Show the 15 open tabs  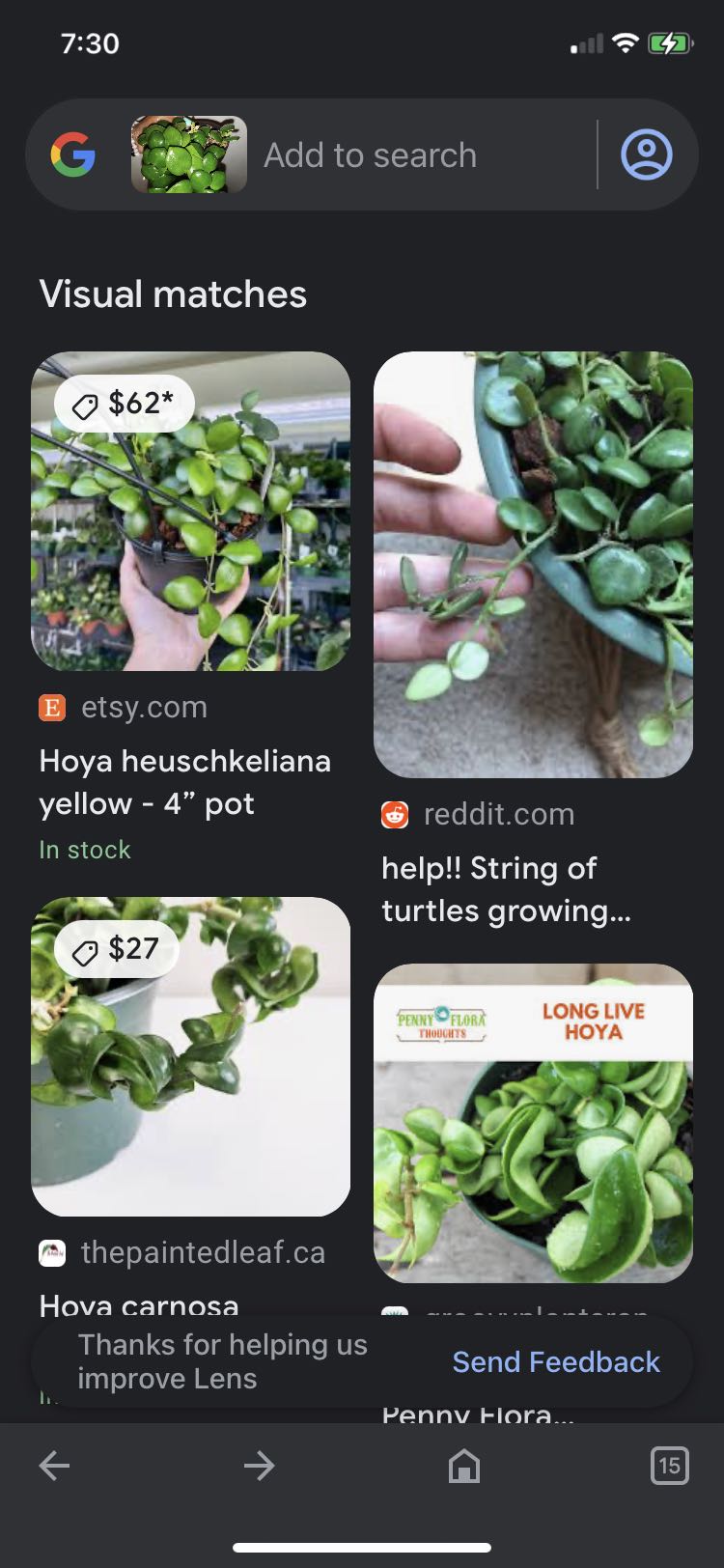(669, 1466)
